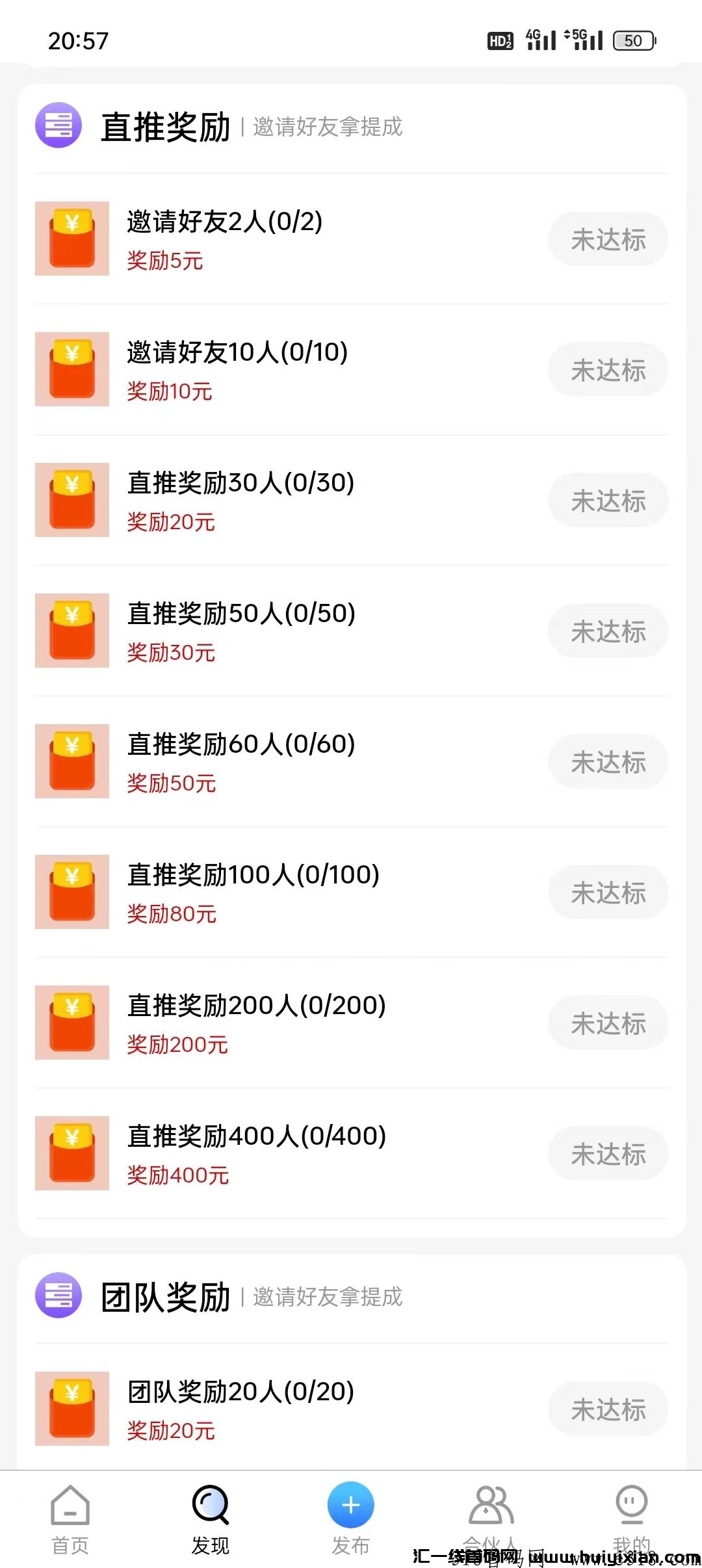Open the 合伙人 partner icon
This screenshot has height=1568, width=702.
(491, 1500)
